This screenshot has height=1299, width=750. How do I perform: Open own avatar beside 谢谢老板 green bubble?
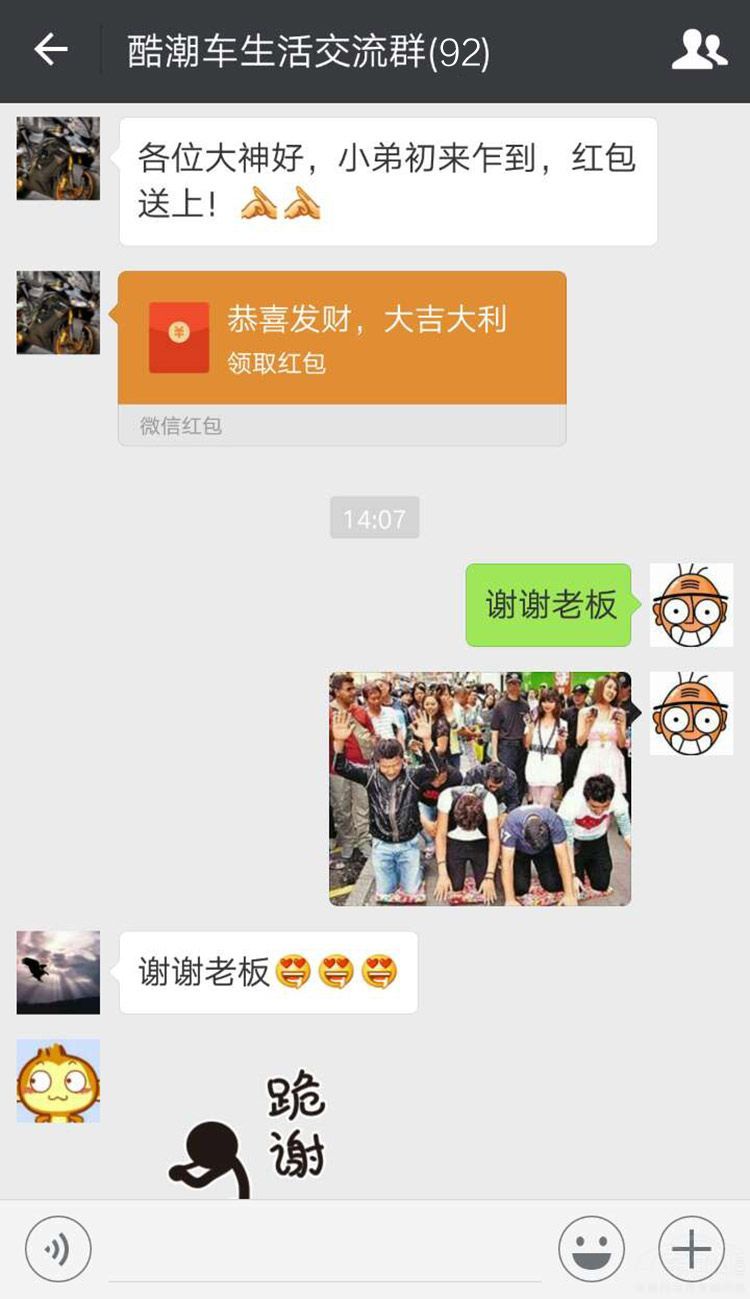[691, 604]
